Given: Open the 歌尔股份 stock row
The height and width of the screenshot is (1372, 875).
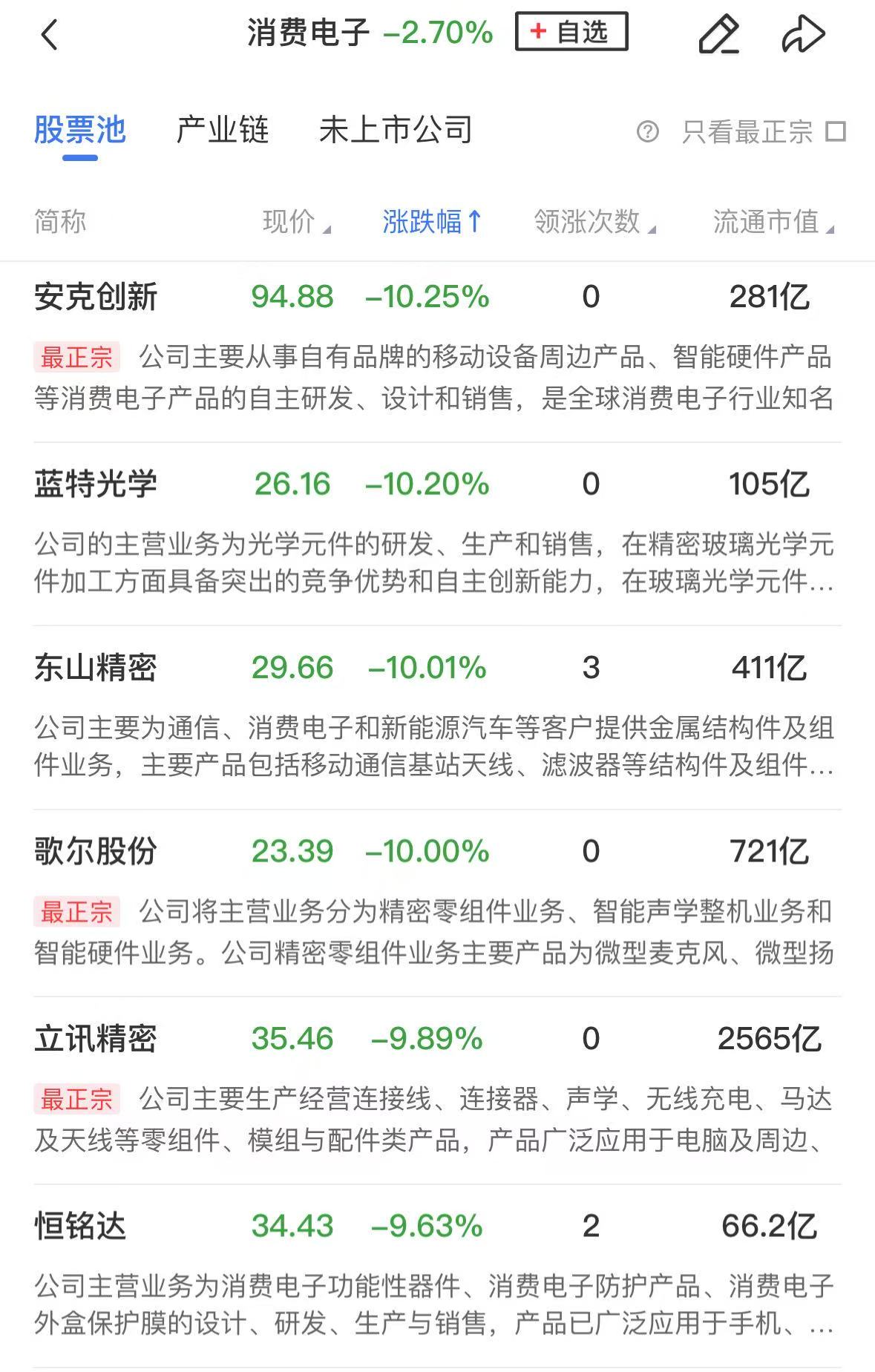Looking at the screenshot, I should point(96,851).
